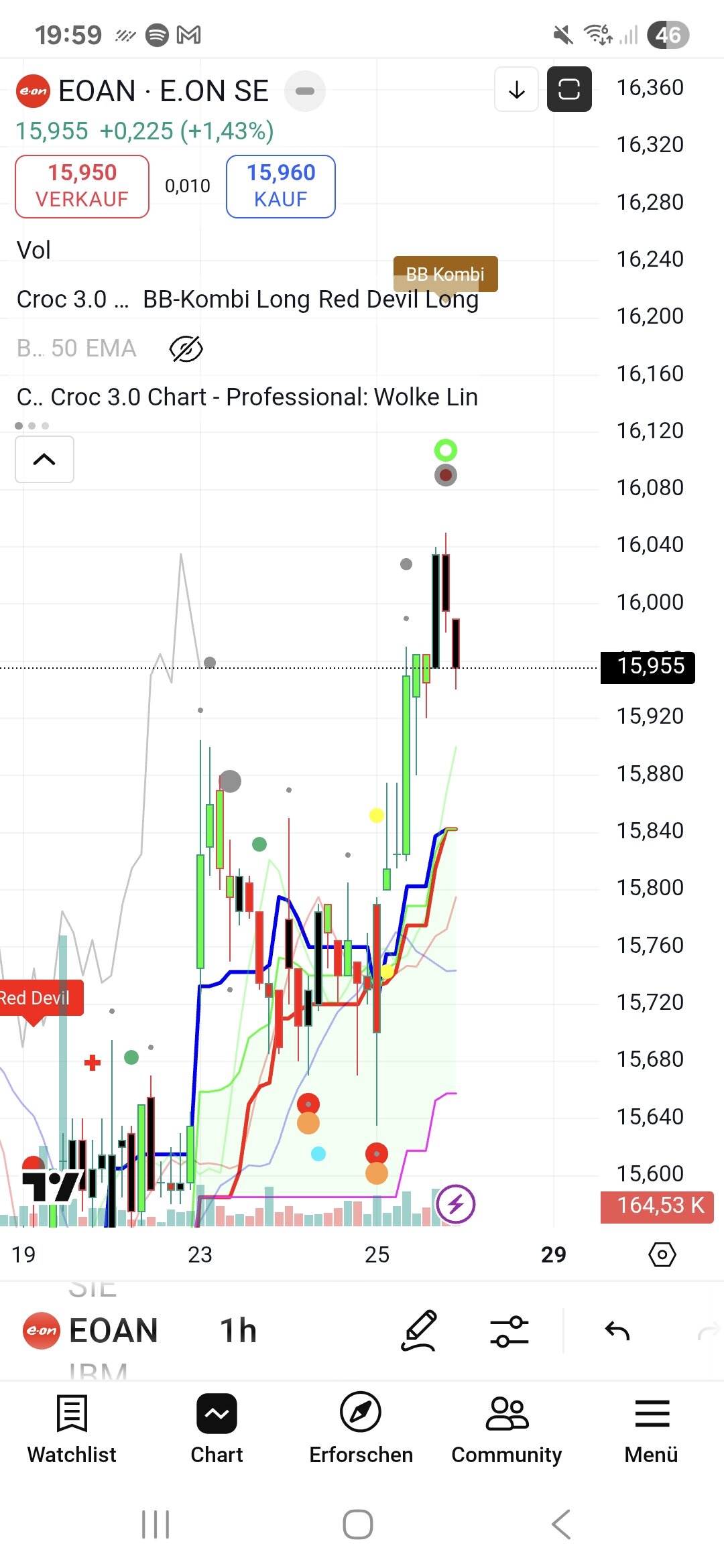724x1568 pixels.
Task: Open the Menü tab
Action: click(651, 1427)
